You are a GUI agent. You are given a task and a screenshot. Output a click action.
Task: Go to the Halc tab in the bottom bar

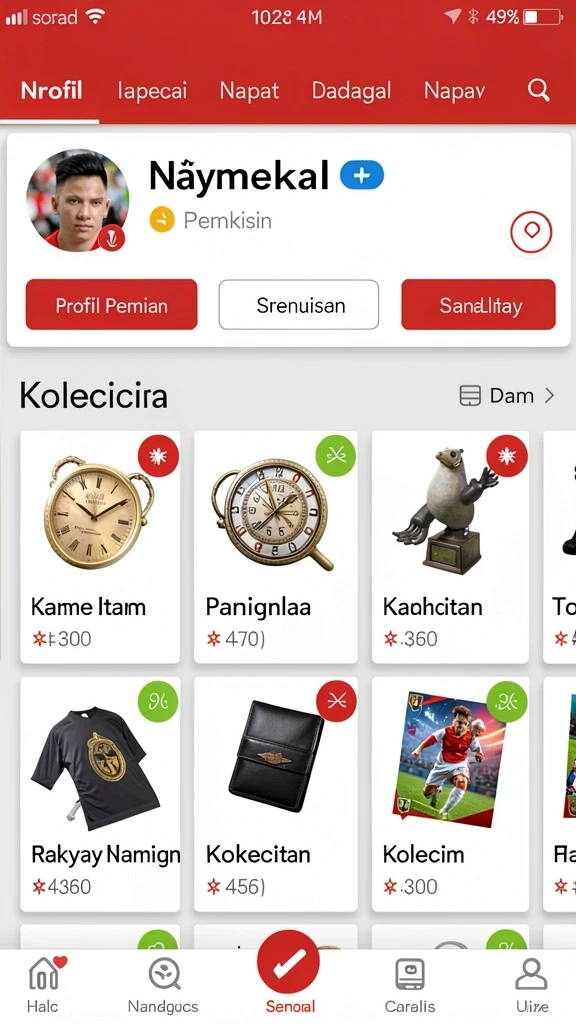[x=44, y=985]
